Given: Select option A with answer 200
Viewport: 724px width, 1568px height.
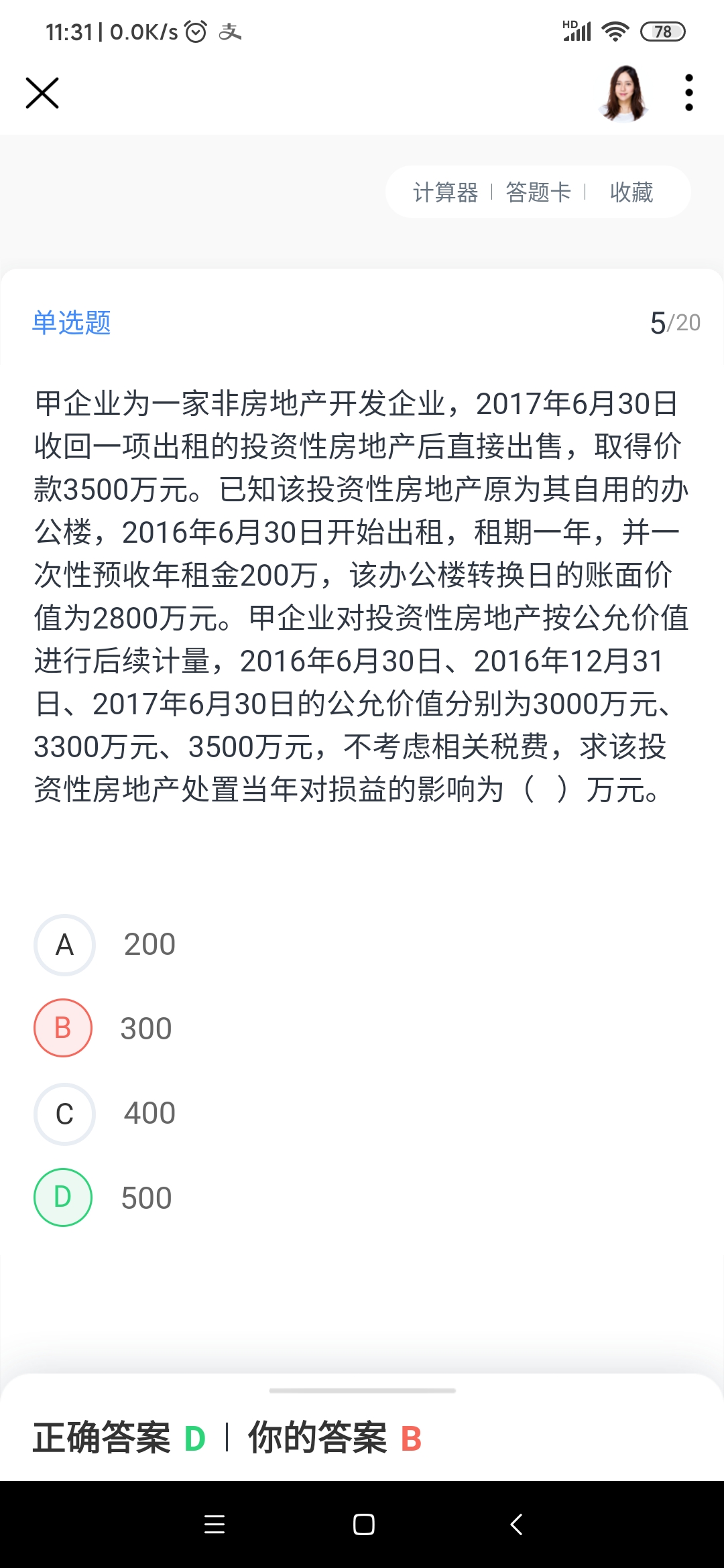Looking at the screenshot, I should pos(64,945).
